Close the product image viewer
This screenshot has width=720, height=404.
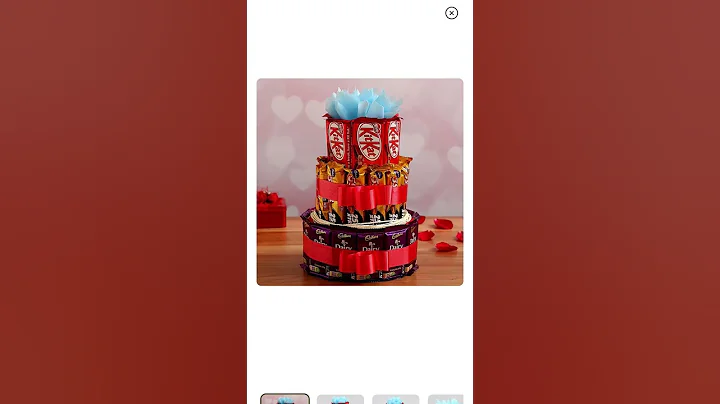click(x=451, y=13)
